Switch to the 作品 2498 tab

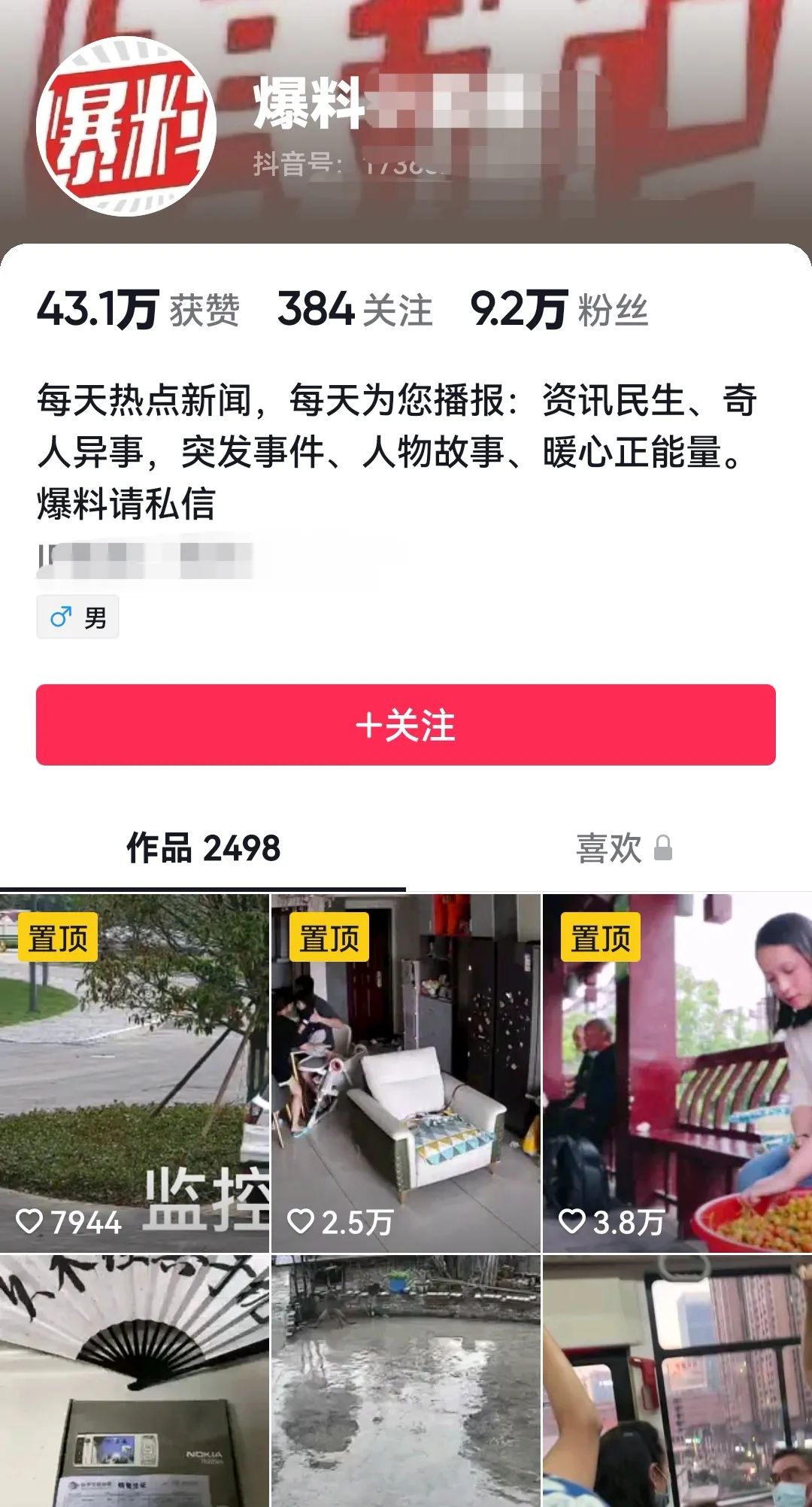click(203, 848)
